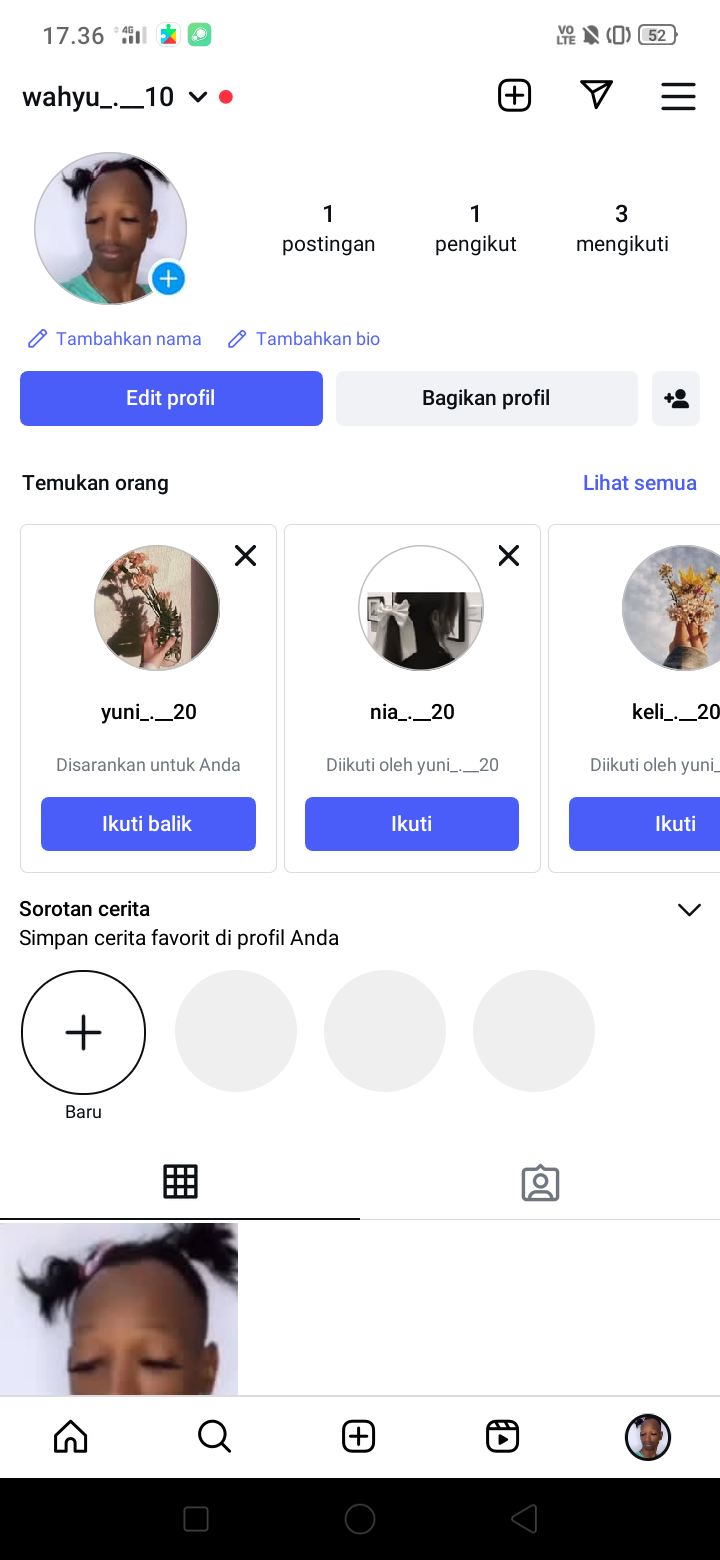The image size is (720, 1560).
Task: Add a new highlight with Baru
Action: pyautogui.click(x=83, y=1032)
